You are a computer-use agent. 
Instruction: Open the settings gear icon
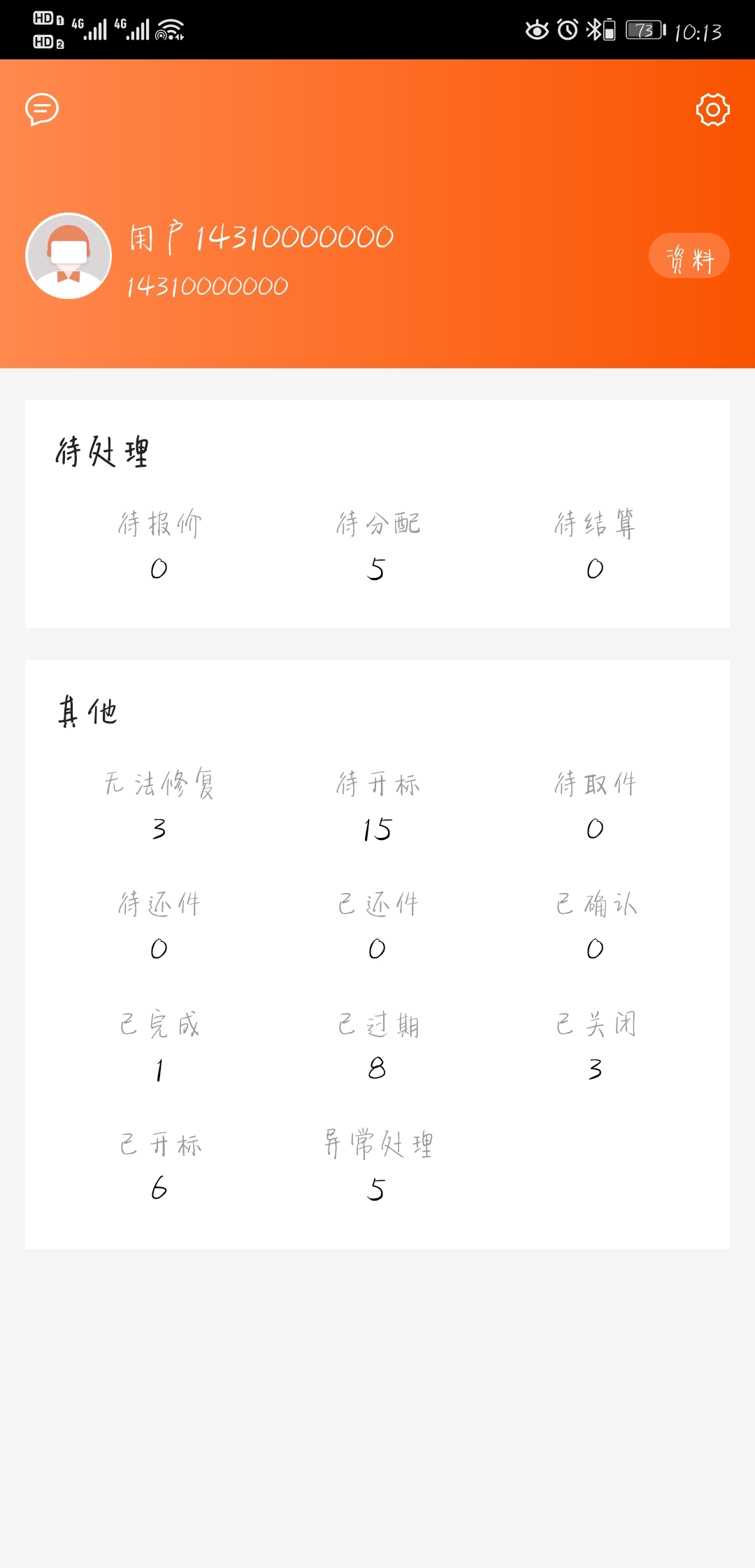(712, 109)
